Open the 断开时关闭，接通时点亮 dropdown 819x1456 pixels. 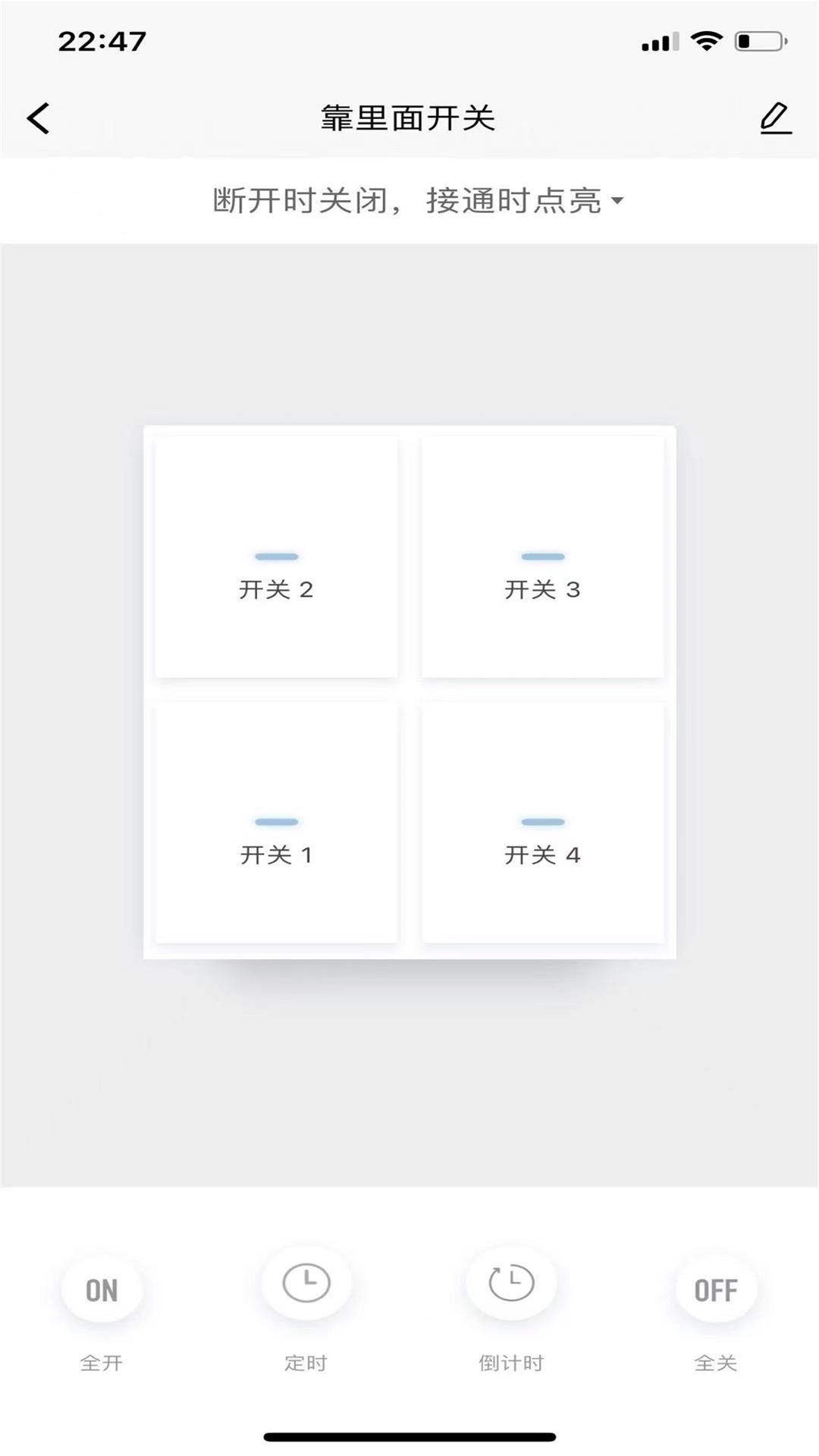(409, 201)
